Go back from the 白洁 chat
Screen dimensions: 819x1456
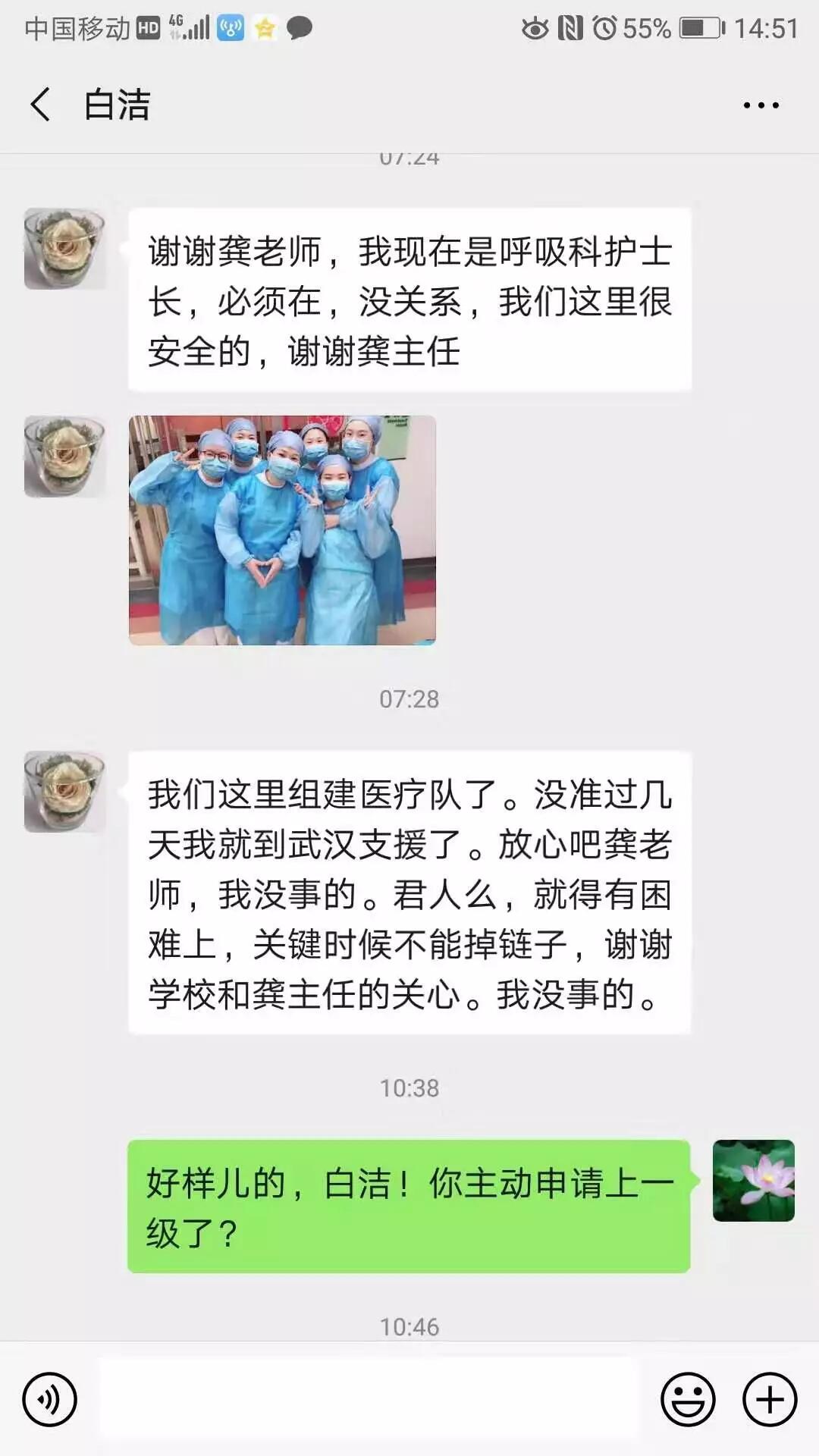(x=41, y=104)
